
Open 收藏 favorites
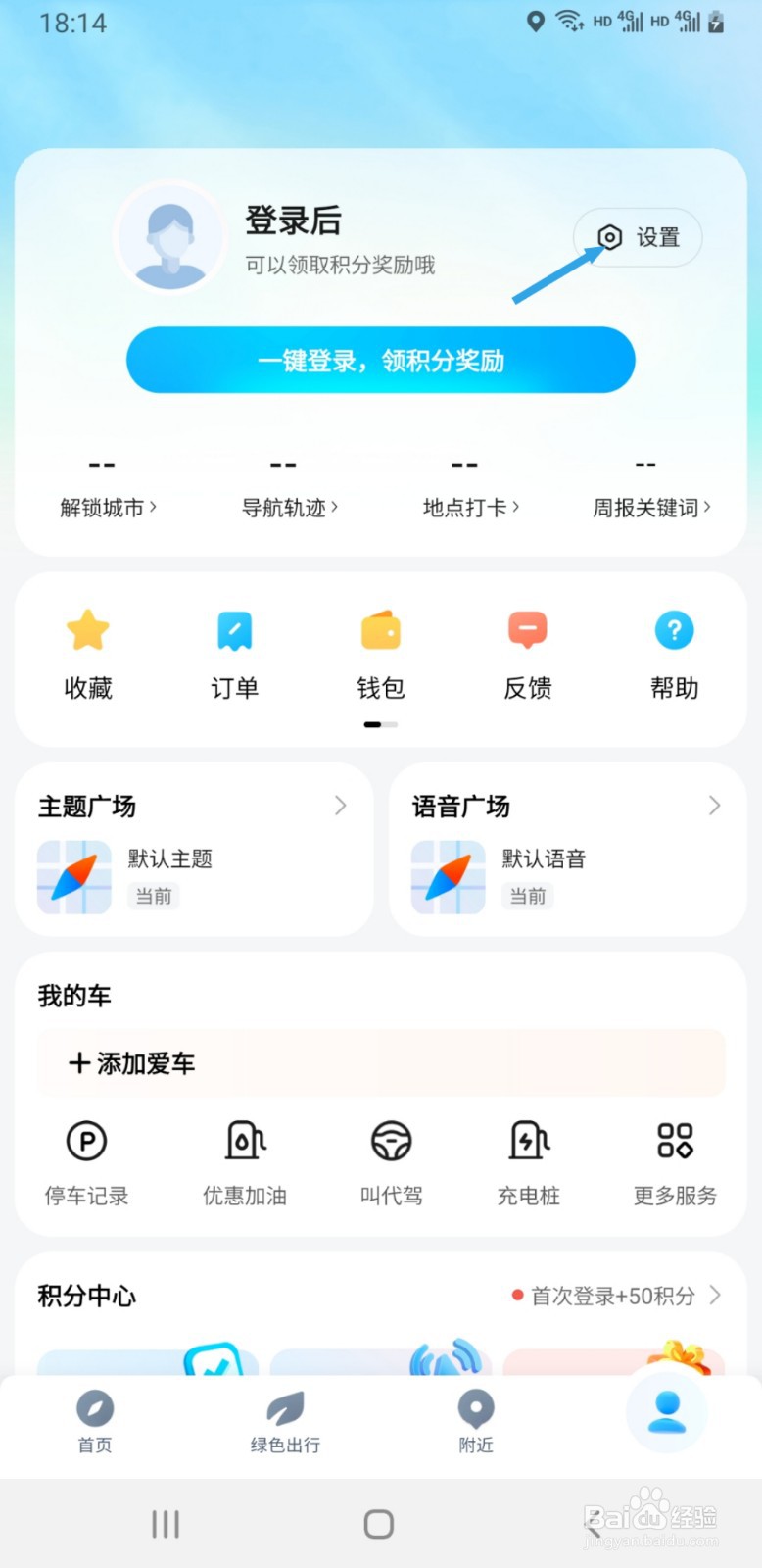click(88, 654)
